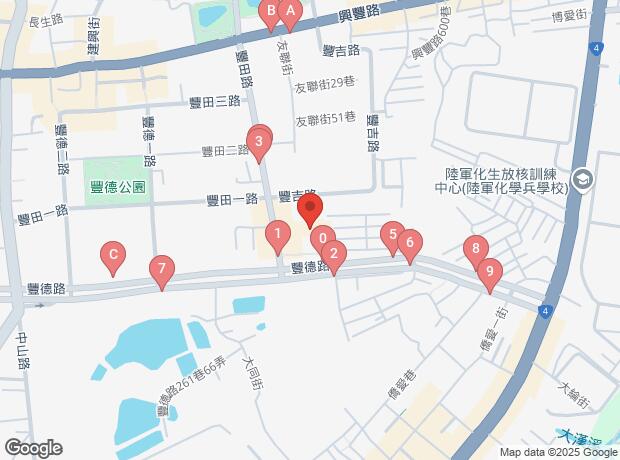
Task: Open the marker numbered 7
Action: point(161,269)
